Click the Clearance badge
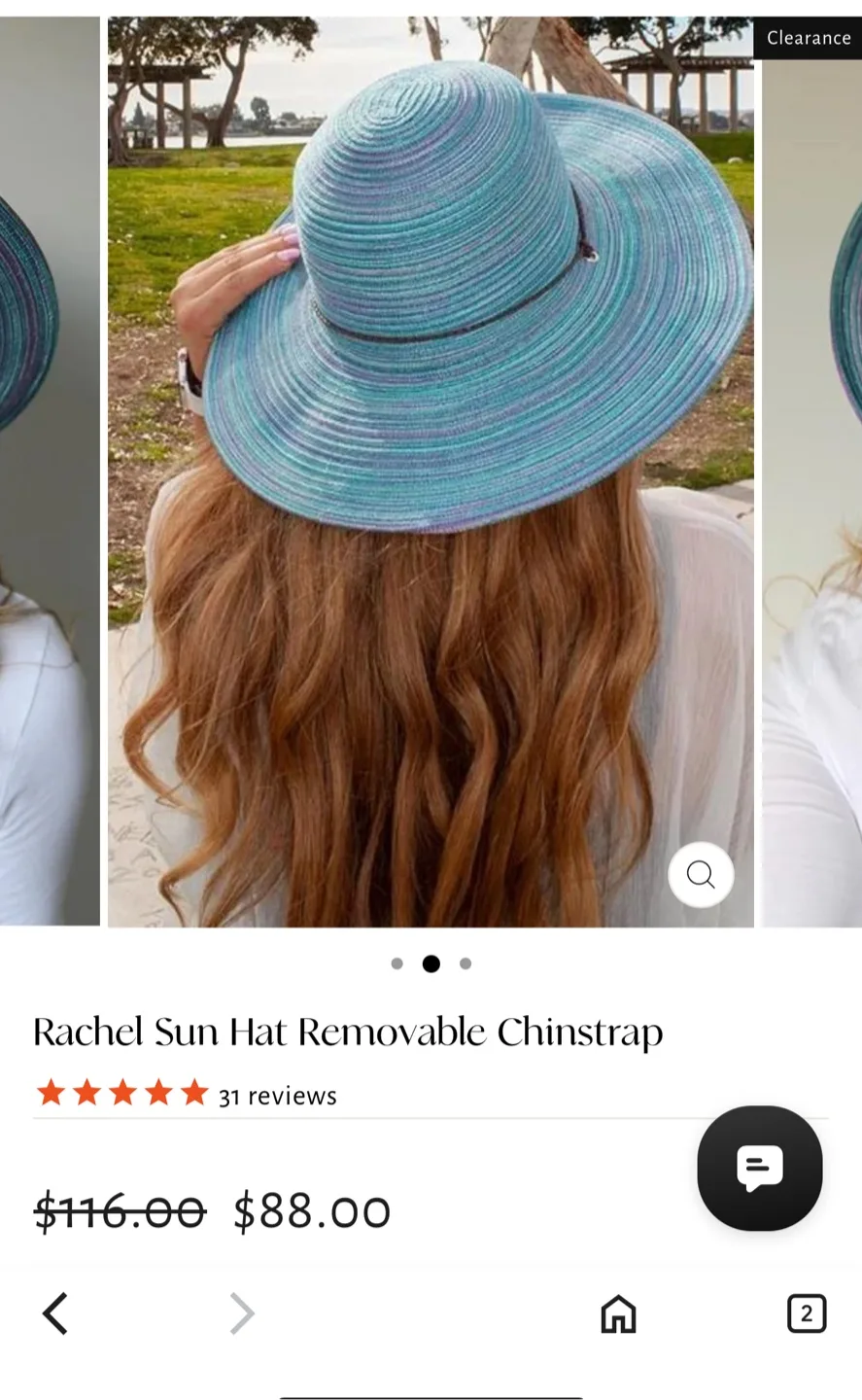862x1400 pixels. 809,38
